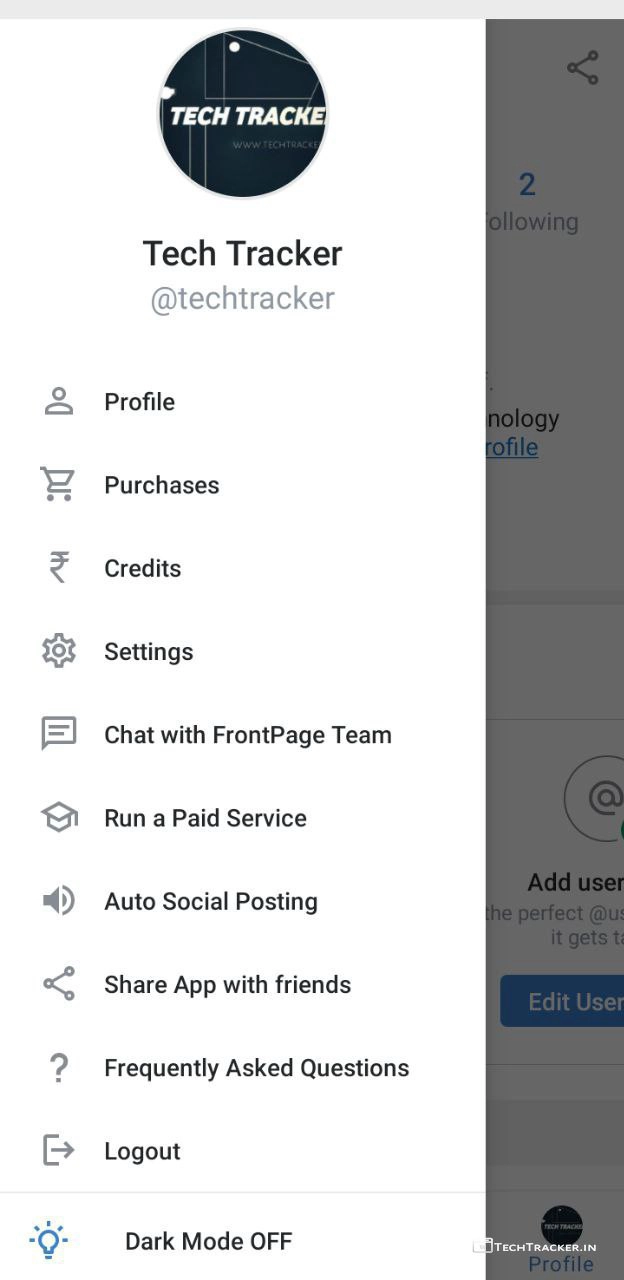Toggle Dark Mode on
Image resolution: width=624 pixels, height=1280 pixels.
[207, 1241]
